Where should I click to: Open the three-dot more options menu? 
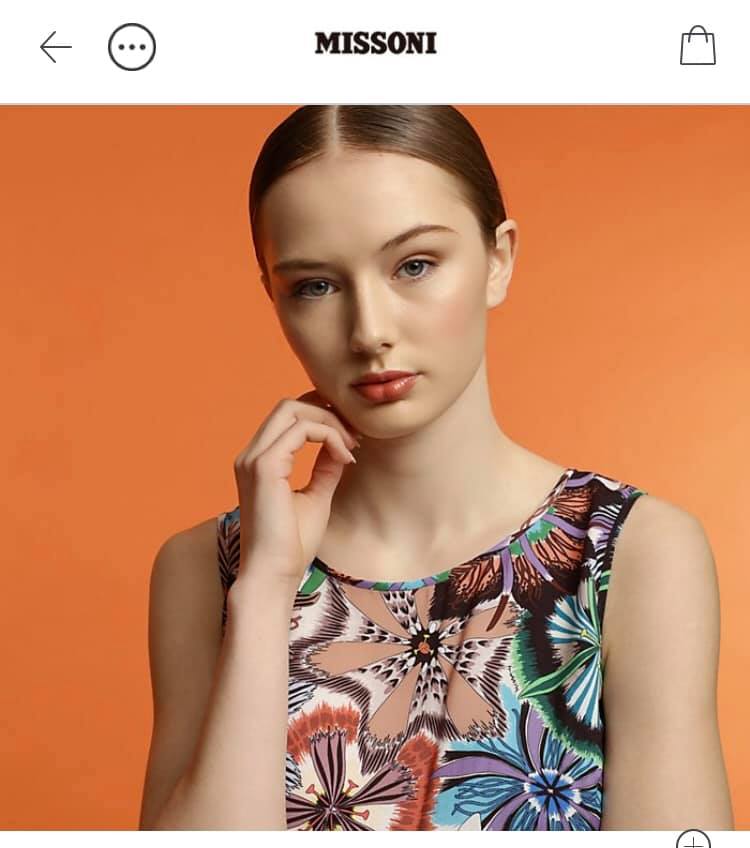132,46
